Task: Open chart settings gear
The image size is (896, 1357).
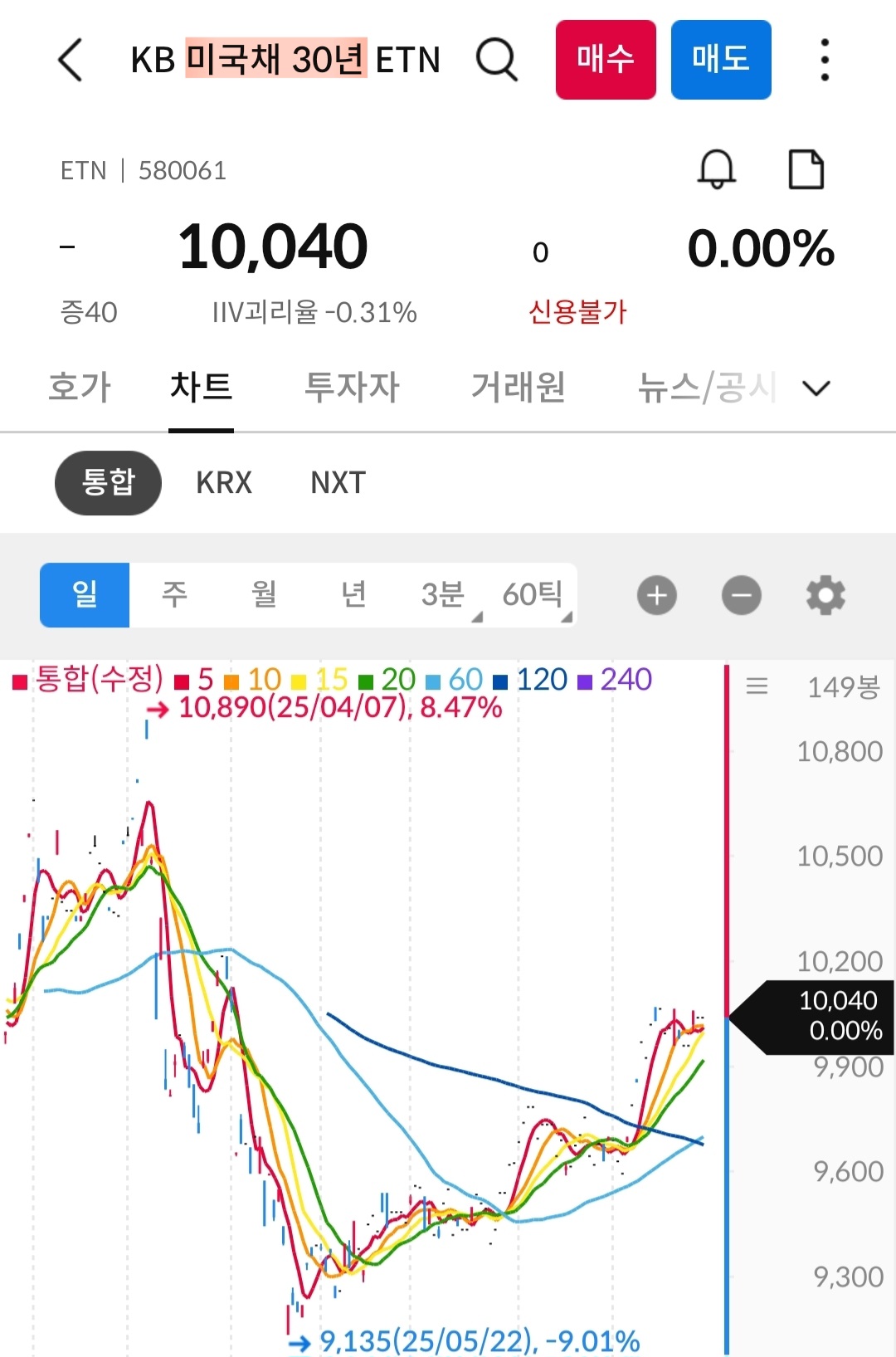Action: (825, 594)
